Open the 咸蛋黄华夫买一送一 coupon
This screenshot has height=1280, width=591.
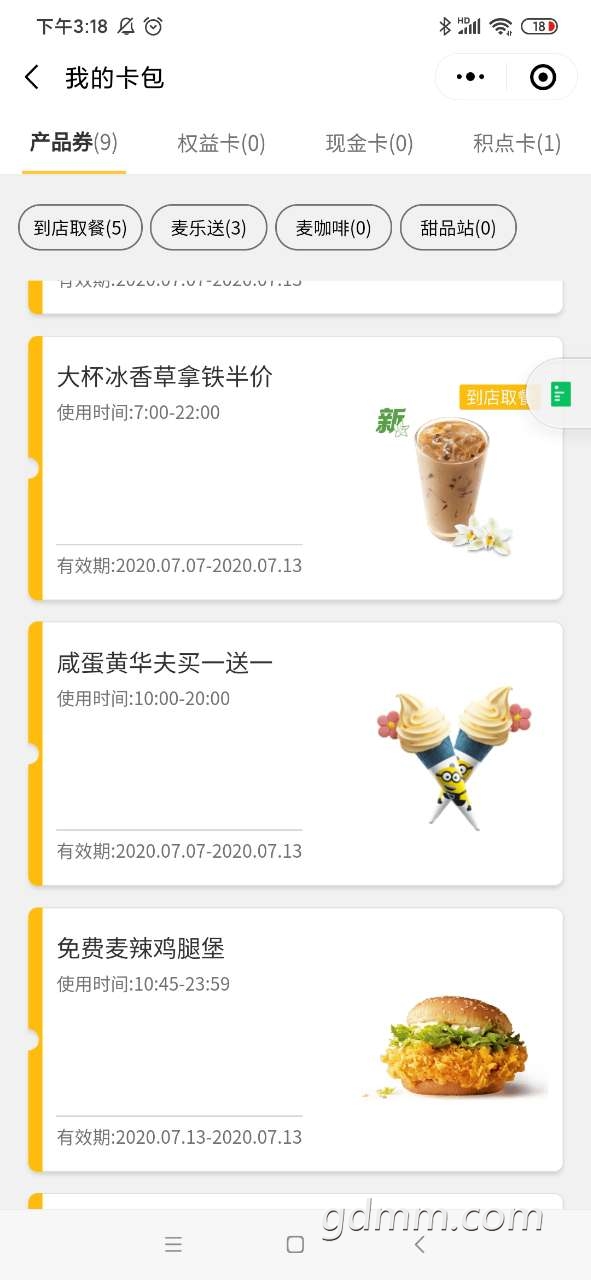tap(296, 754)
